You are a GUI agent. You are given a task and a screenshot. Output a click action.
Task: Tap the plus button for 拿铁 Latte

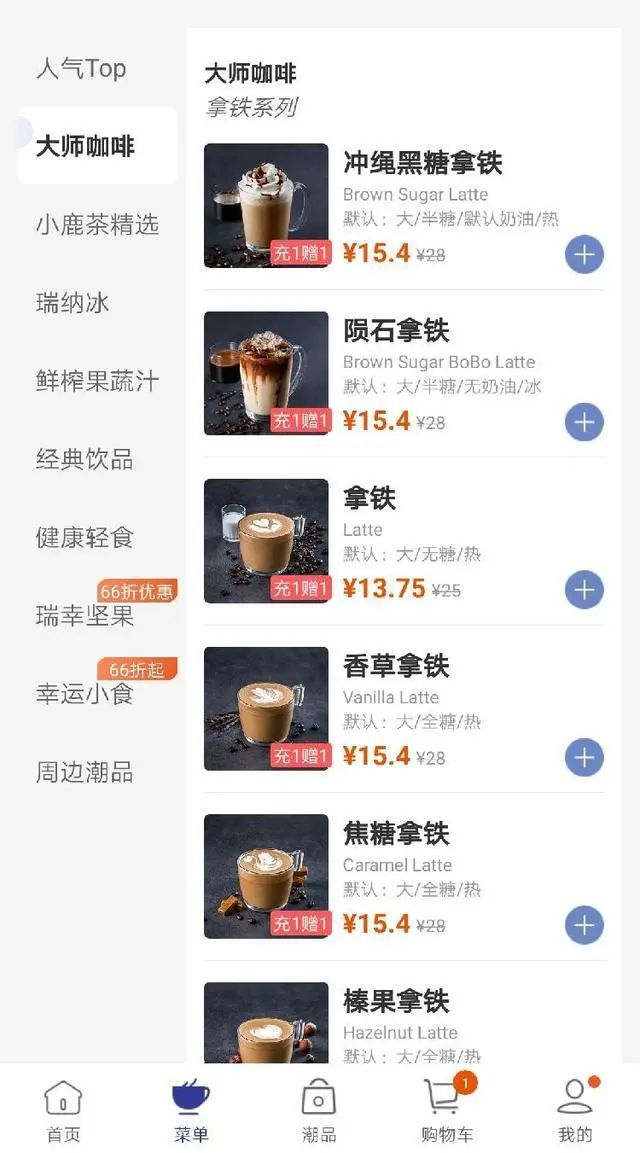584,590
